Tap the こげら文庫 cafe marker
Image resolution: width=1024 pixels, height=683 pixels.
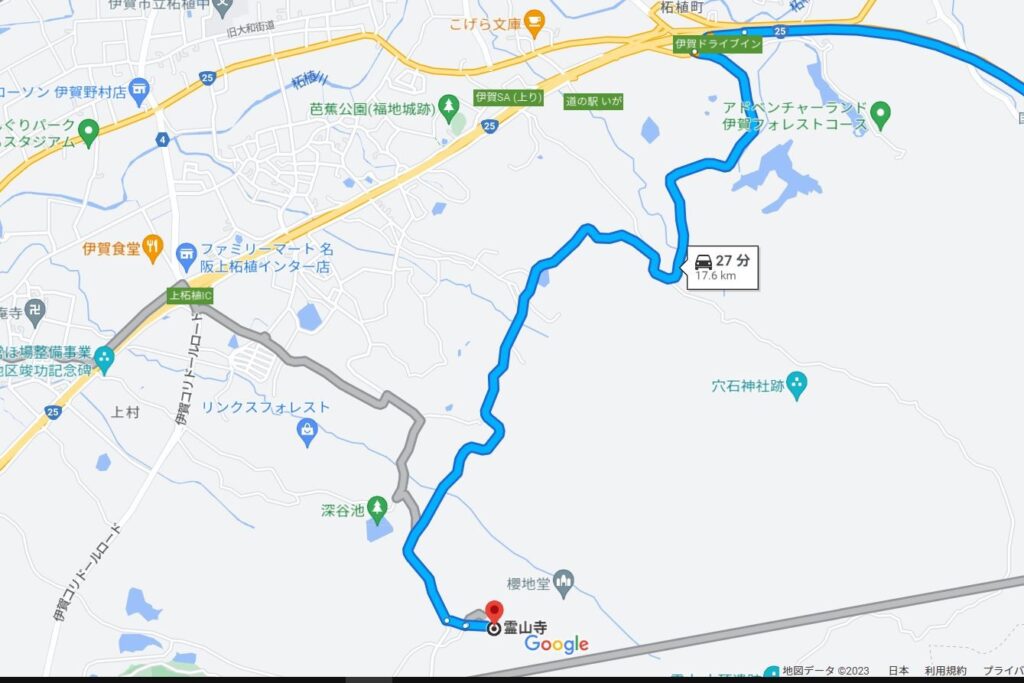[x=534, y=22]
